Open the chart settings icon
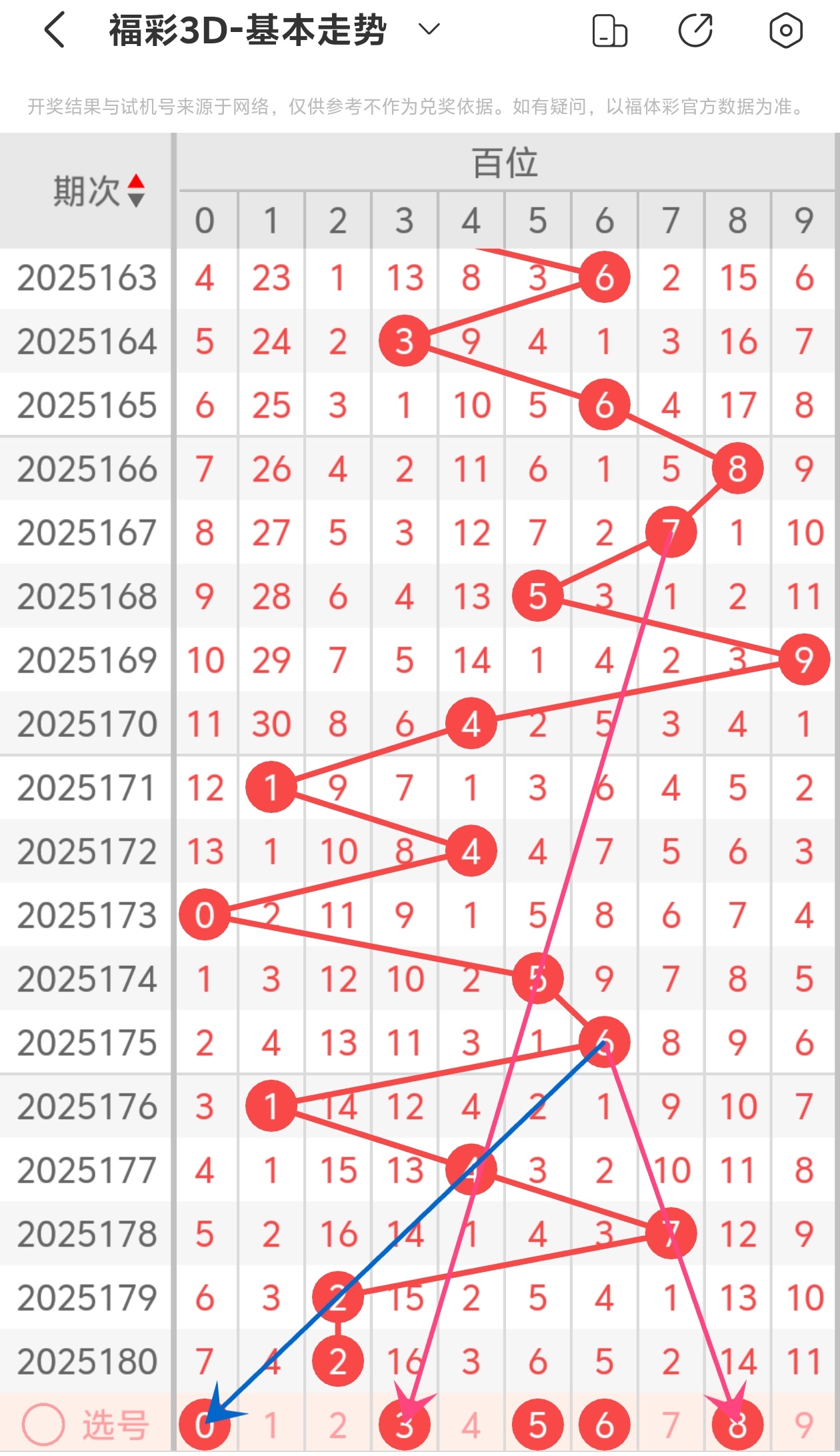Screen dimensions: 840x1456 pyautogui.click(x=785, y=30)
